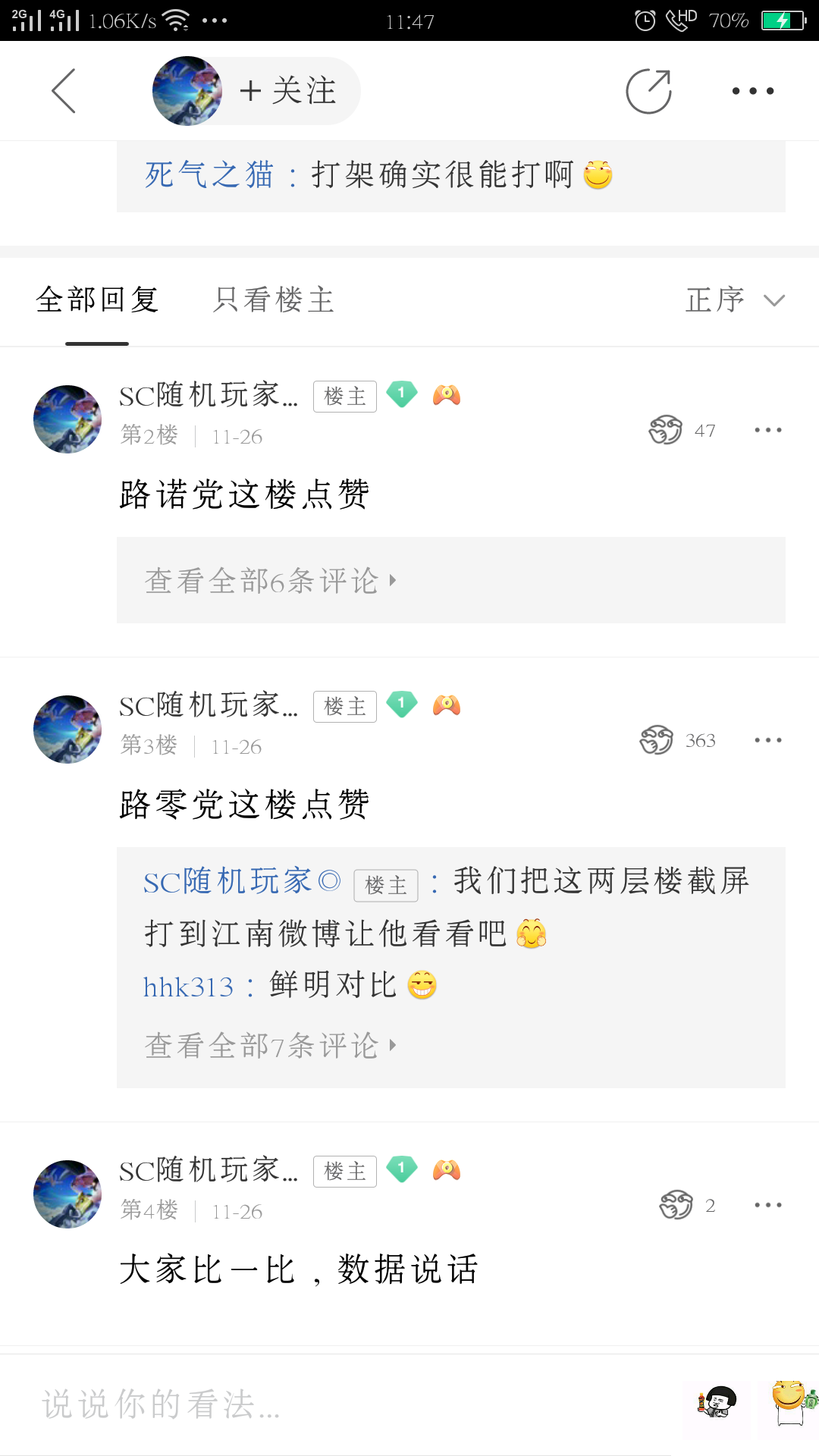The height and width of the screenshot is (1456, 819).
Task: Like the 第3楼 reply
Action: coord(657,740)
